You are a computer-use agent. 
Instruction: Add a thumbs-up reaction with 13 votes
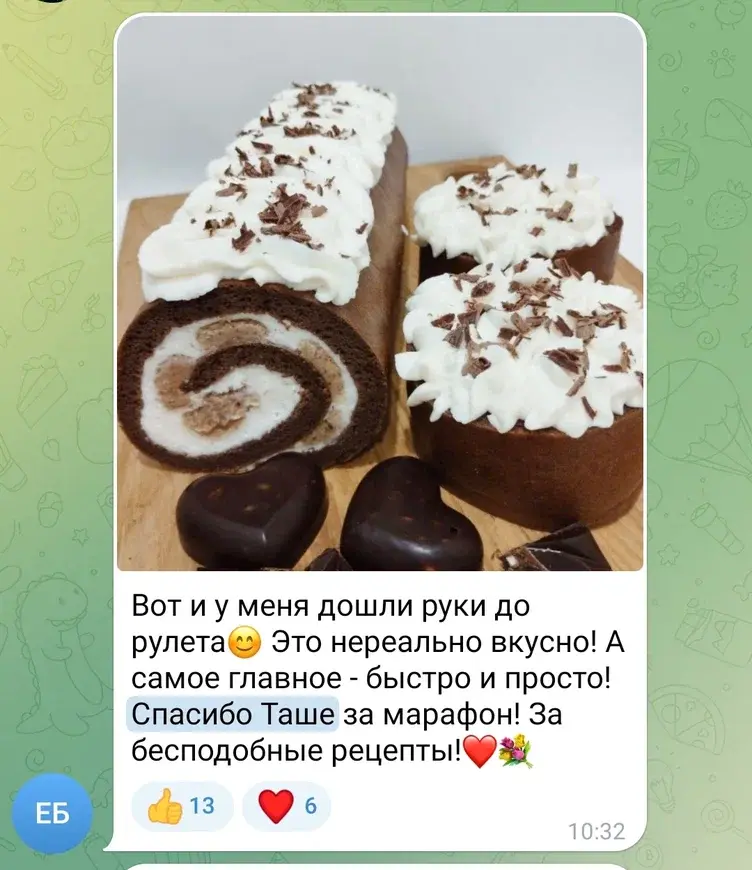pyautogui.click(x=182, y=806)
